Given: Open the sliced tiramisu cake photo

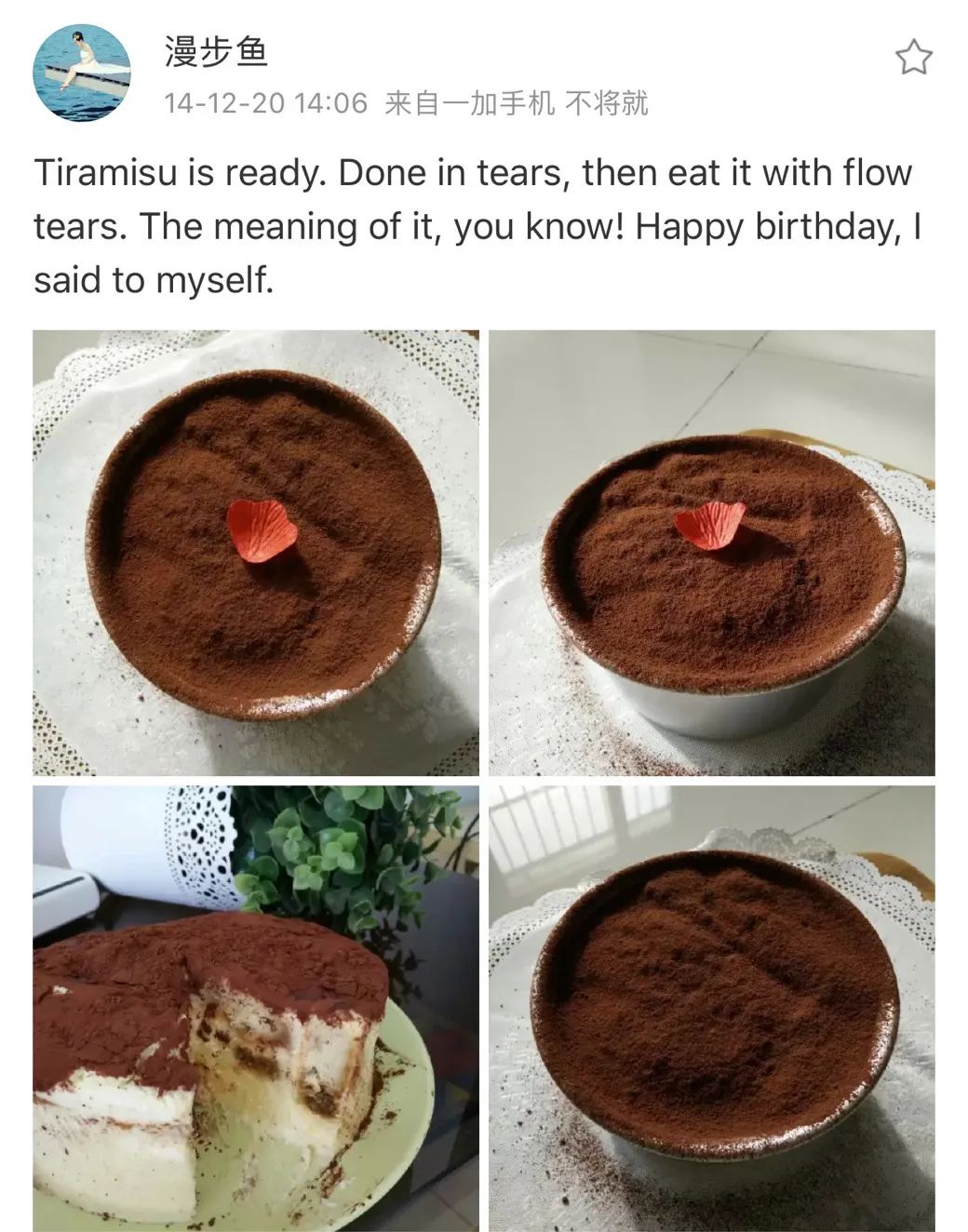Looking at the screenshot, I should [256, 1009].
